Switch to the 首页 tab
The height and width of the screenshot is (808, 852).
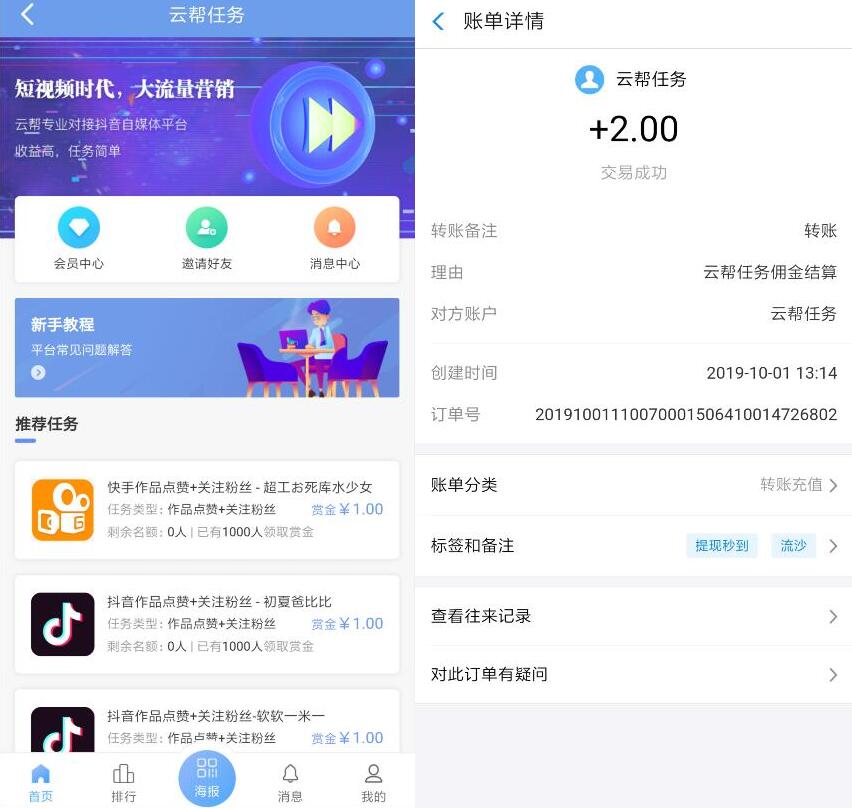coord(41,783)
